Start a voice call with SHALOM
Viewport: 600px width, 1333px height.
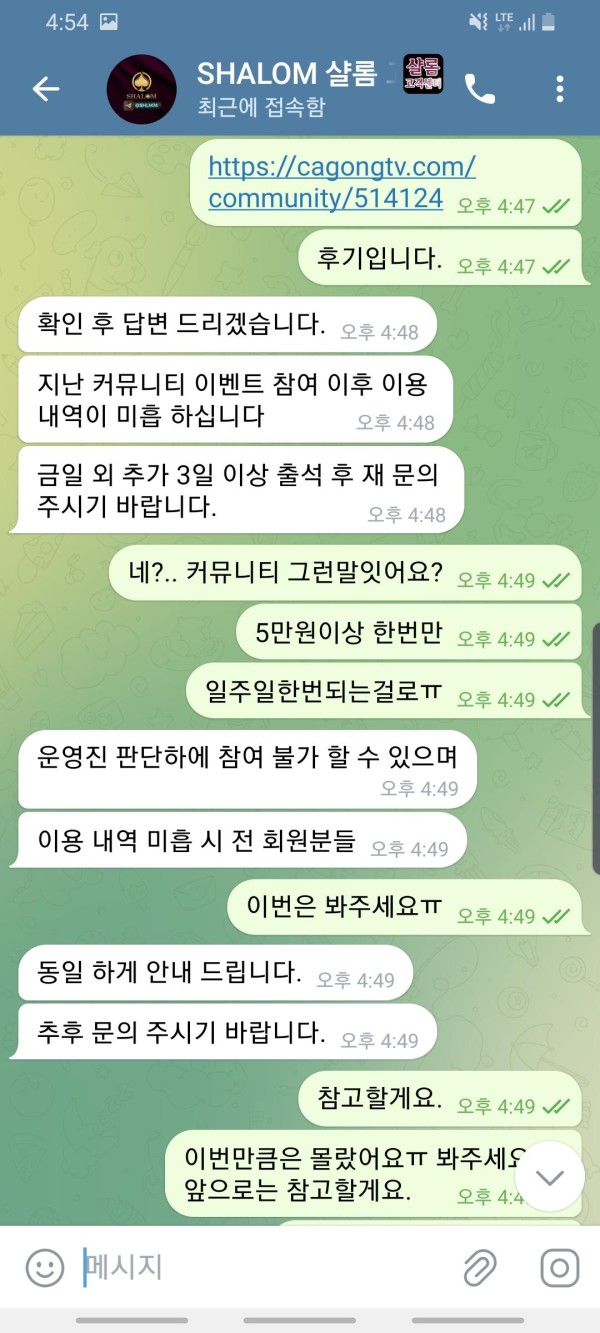click(x=480, y=89)
